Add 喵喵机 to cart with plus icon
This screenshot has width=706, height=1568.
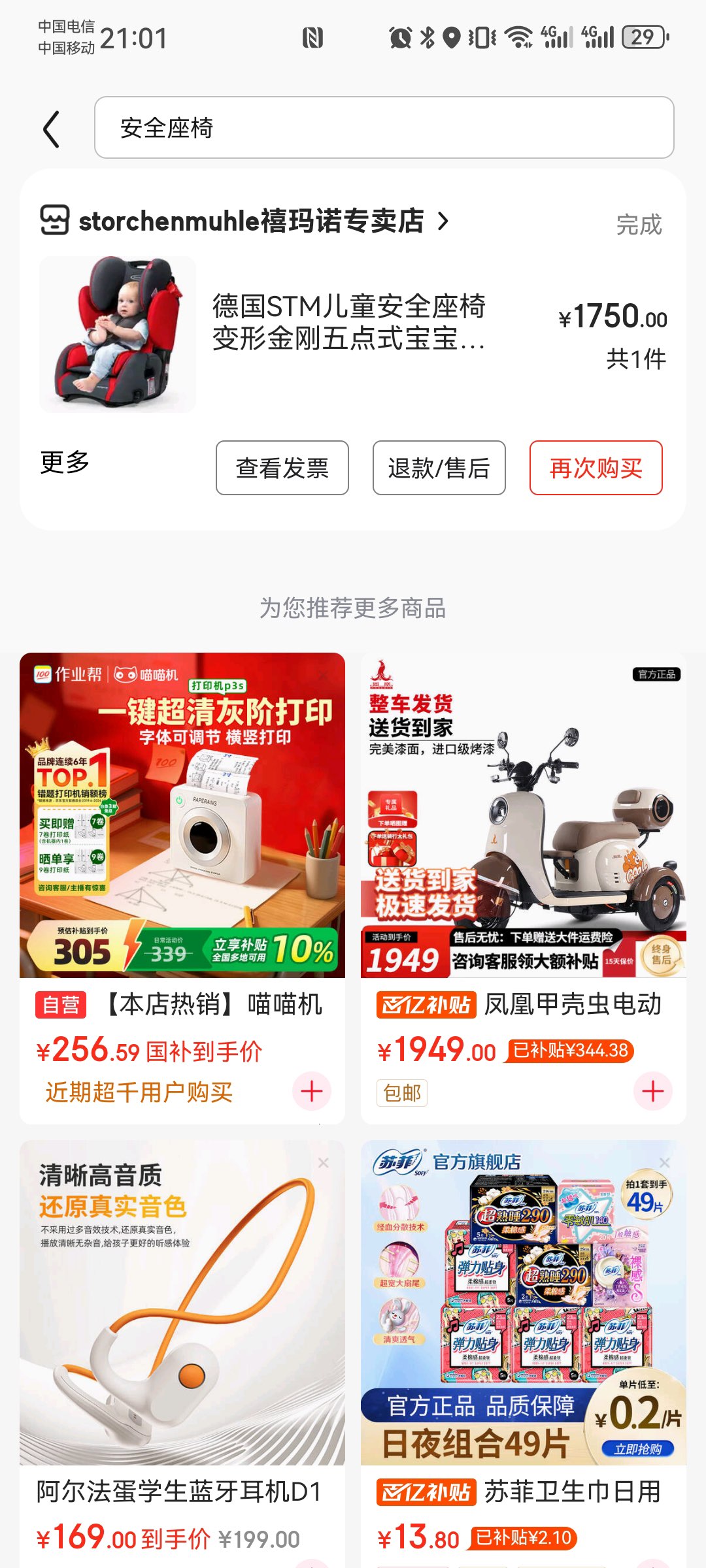point(312,1090)
